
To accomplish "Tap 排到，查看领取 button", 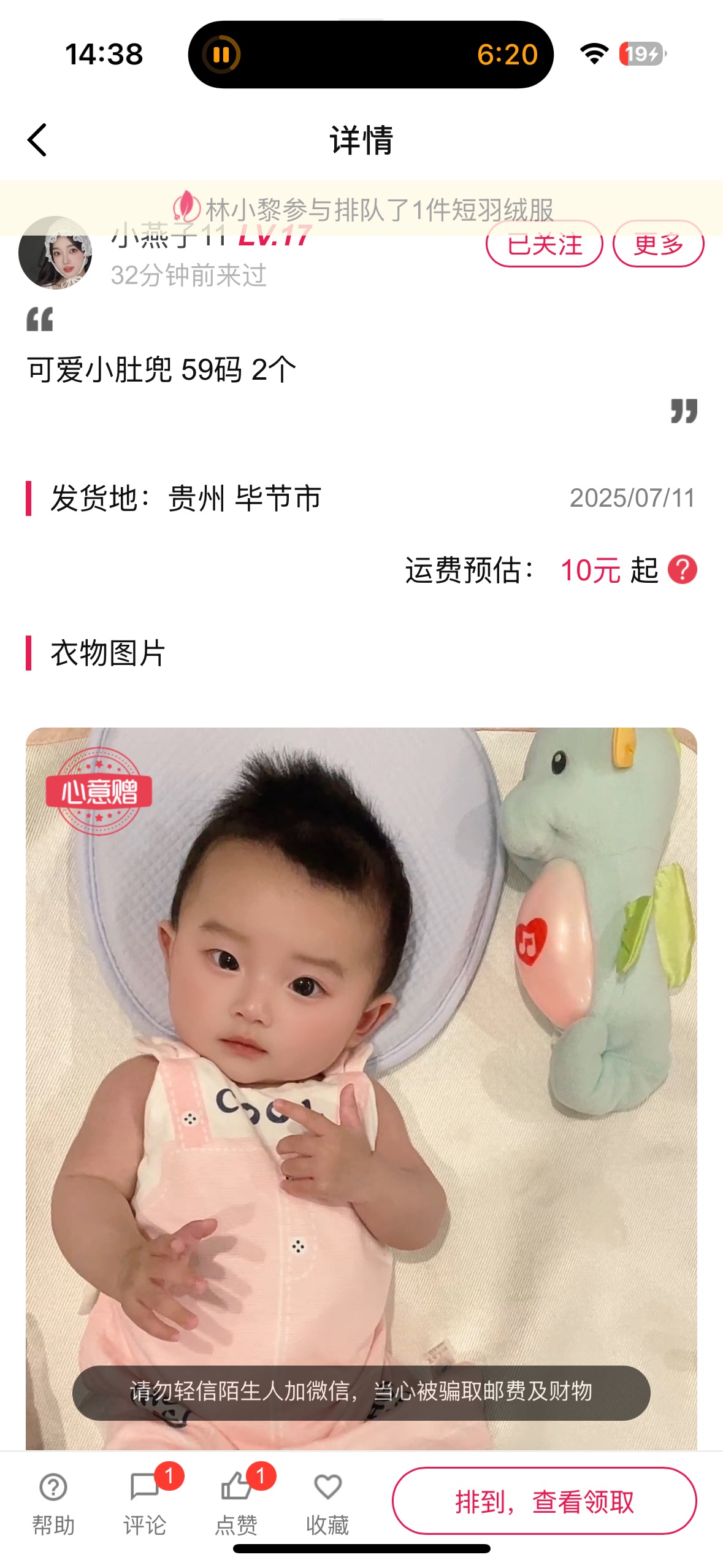I will pos(544,1501).
